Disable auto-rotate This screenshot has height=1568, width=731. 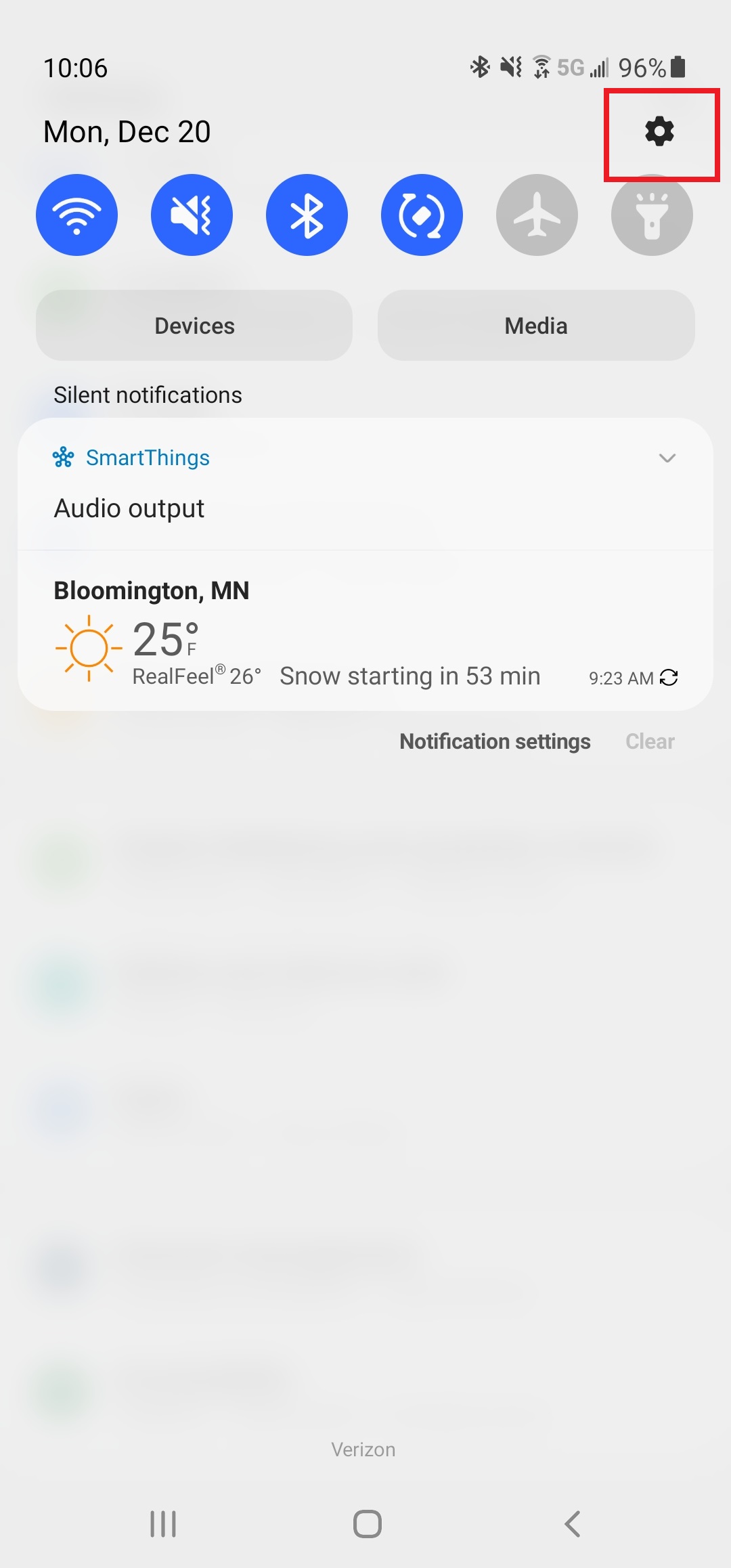422,214
